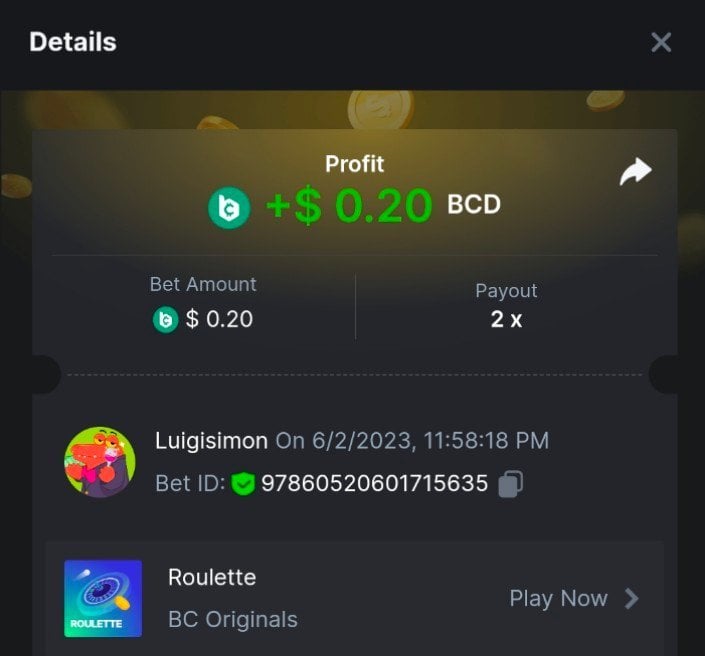Image resolution: width=705 pixels, height=656 pixels.
Task: Share this bet result
Action: pos(635,172)
